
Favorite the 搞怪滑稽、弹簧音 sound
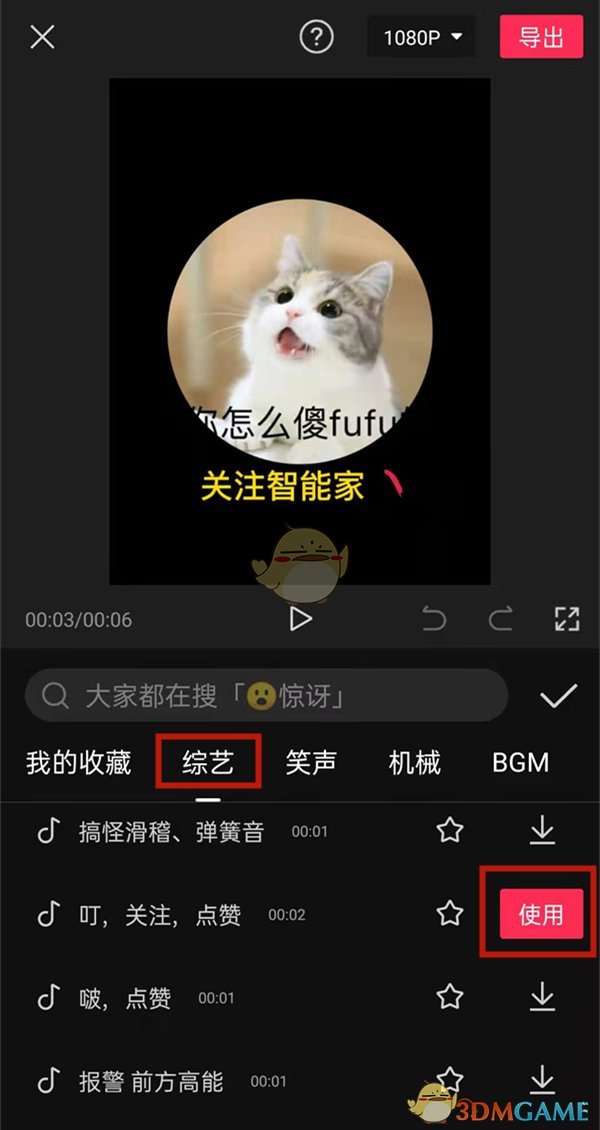(451, 830)
